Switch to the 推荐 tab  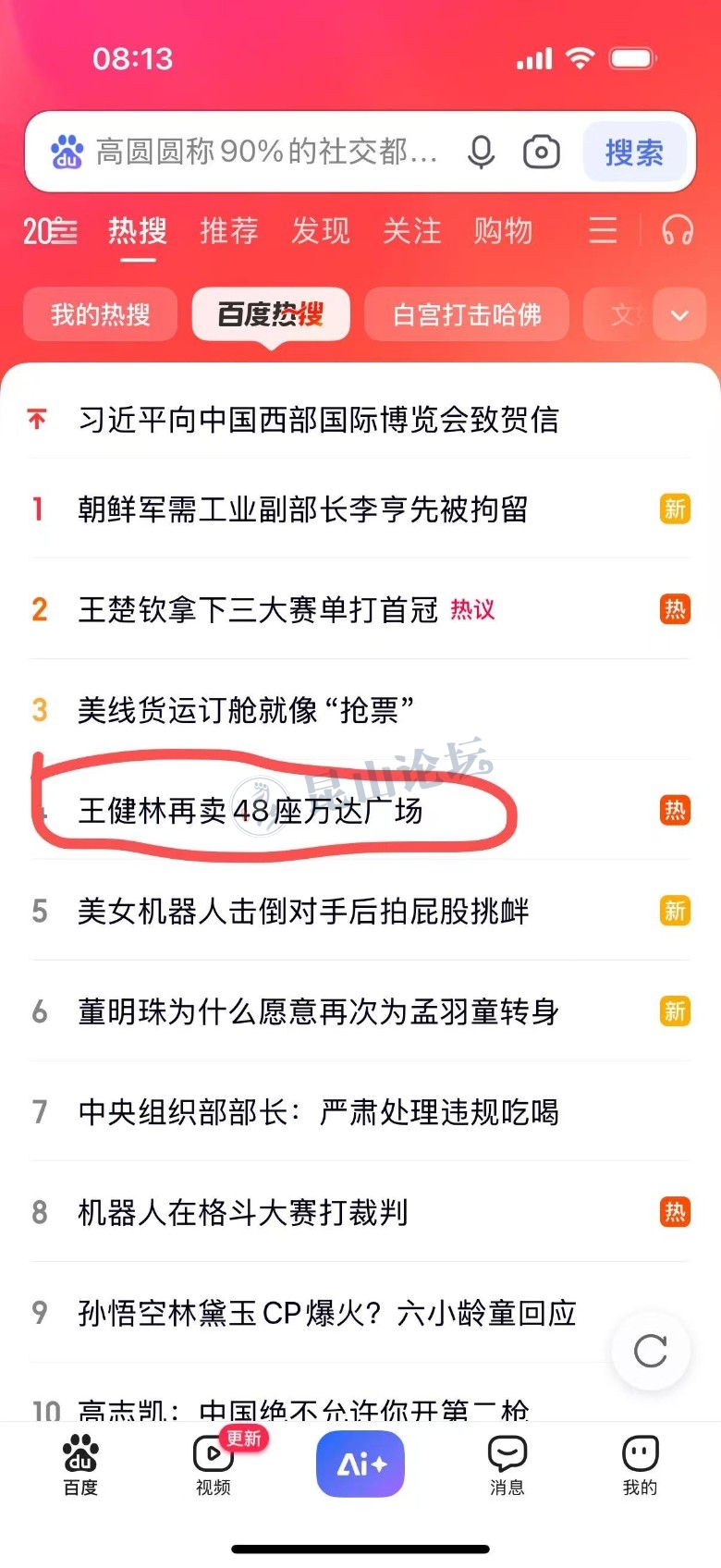(x=228, y=230)
